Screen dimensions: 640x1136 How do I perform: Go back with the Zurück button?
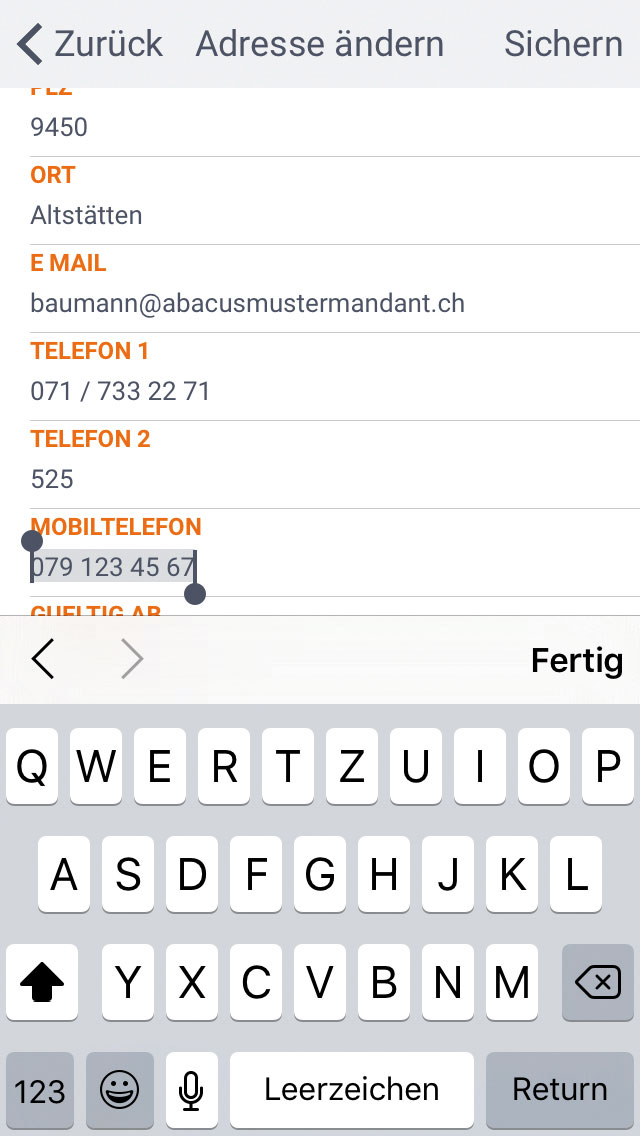[x=90, y=44]
